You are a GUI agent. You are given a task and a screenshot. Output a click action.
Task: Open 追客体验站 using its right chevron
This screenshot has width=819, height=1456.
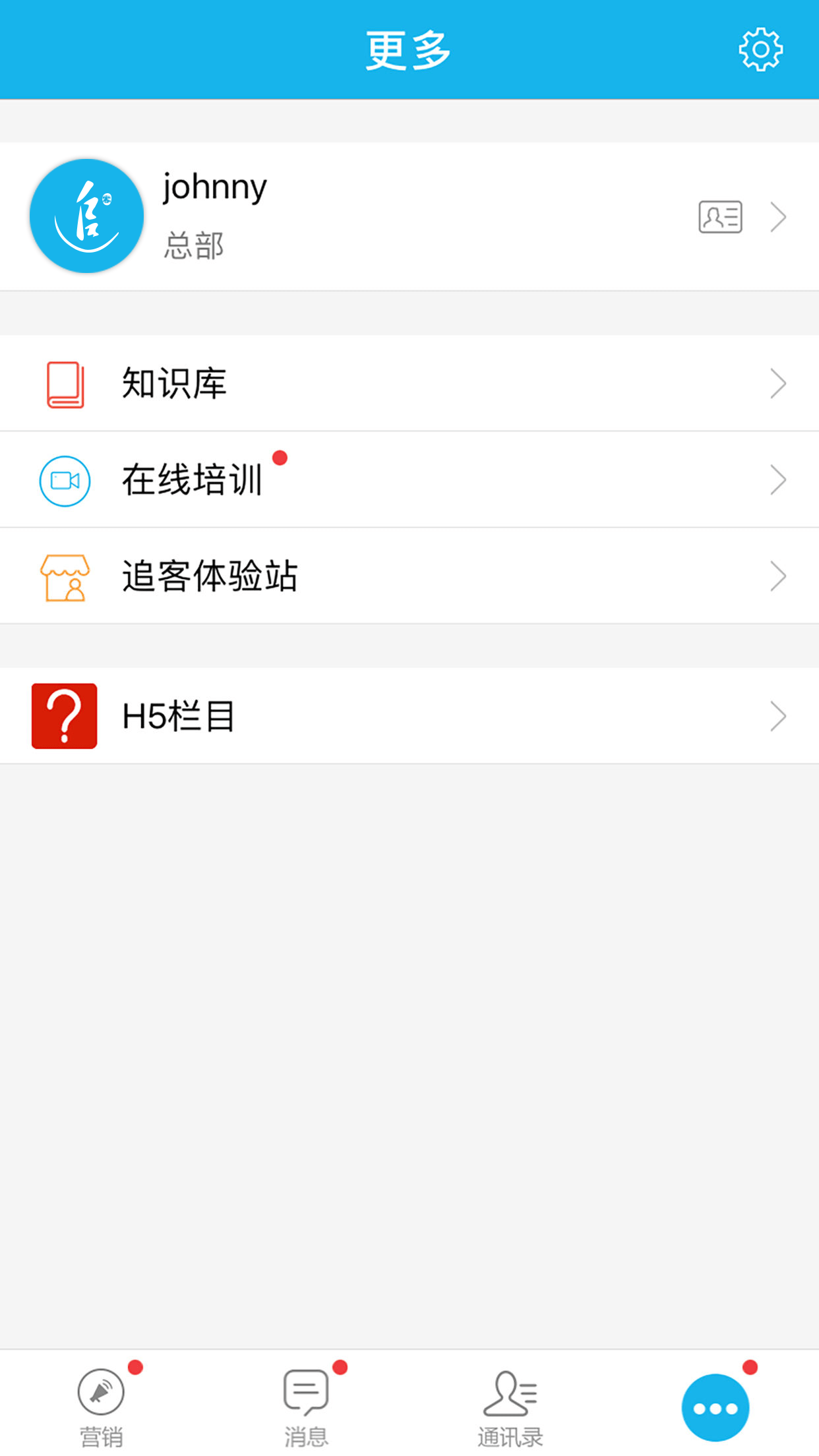[x=779, y=576]
